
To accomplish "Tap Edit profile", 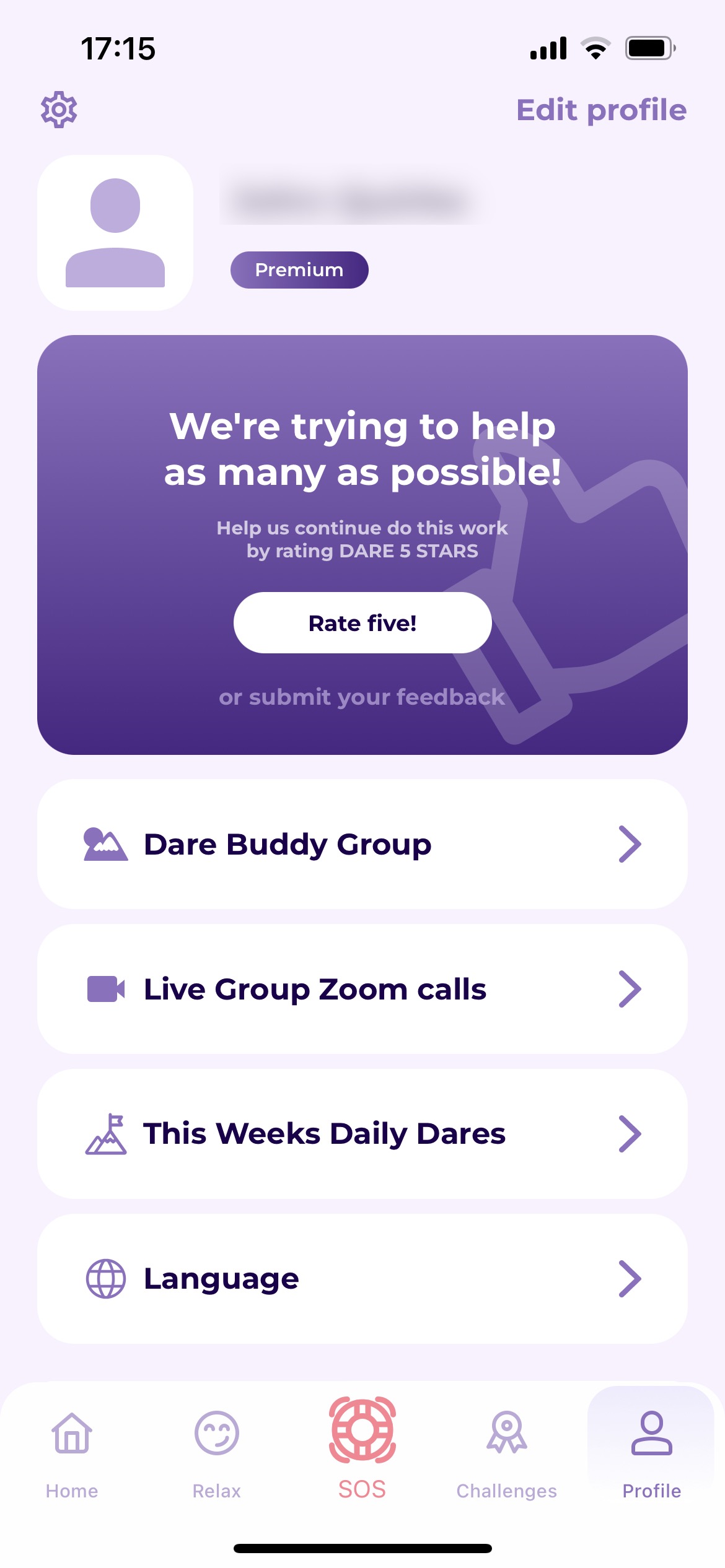I will pos(601,110).
